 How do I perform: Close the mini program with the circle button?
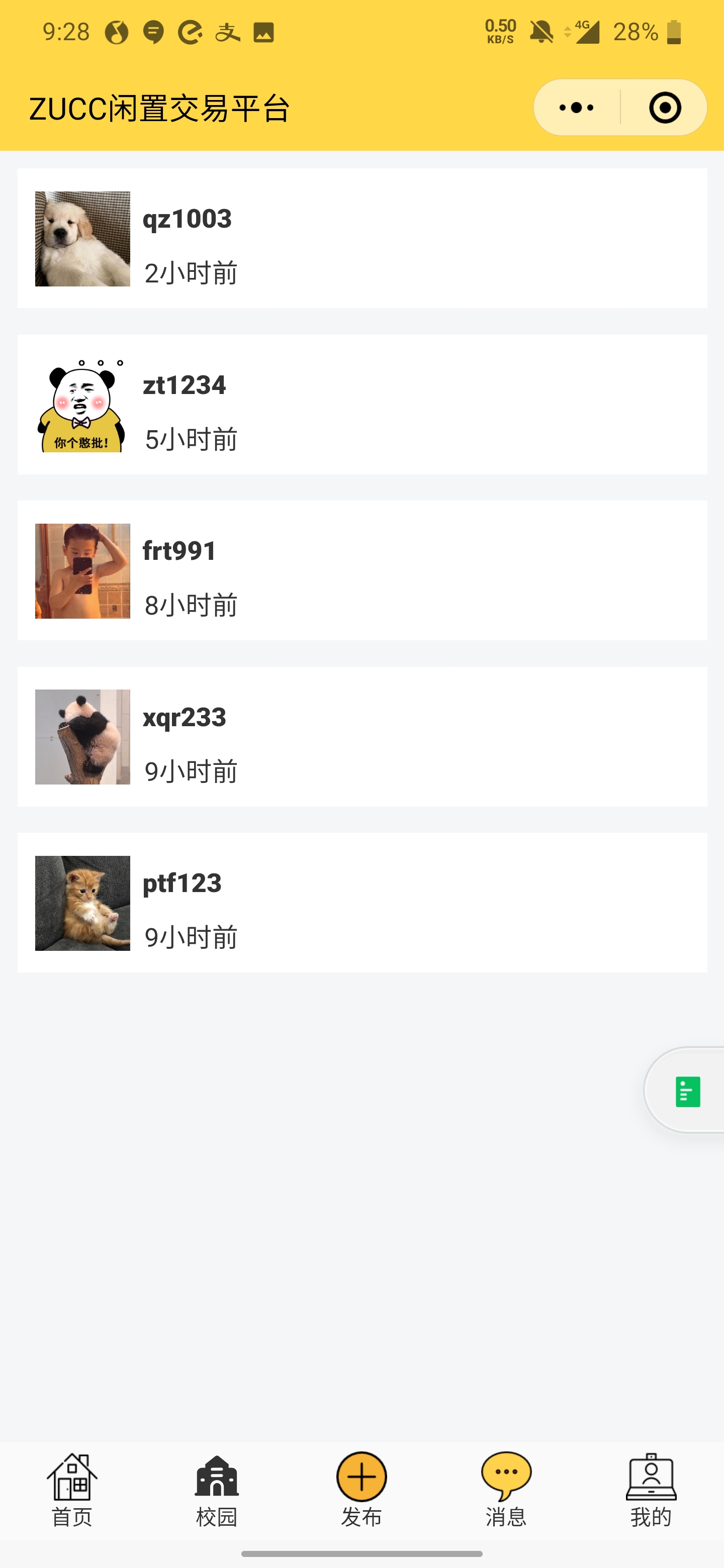pyautogui.click(x=664, y=108)
